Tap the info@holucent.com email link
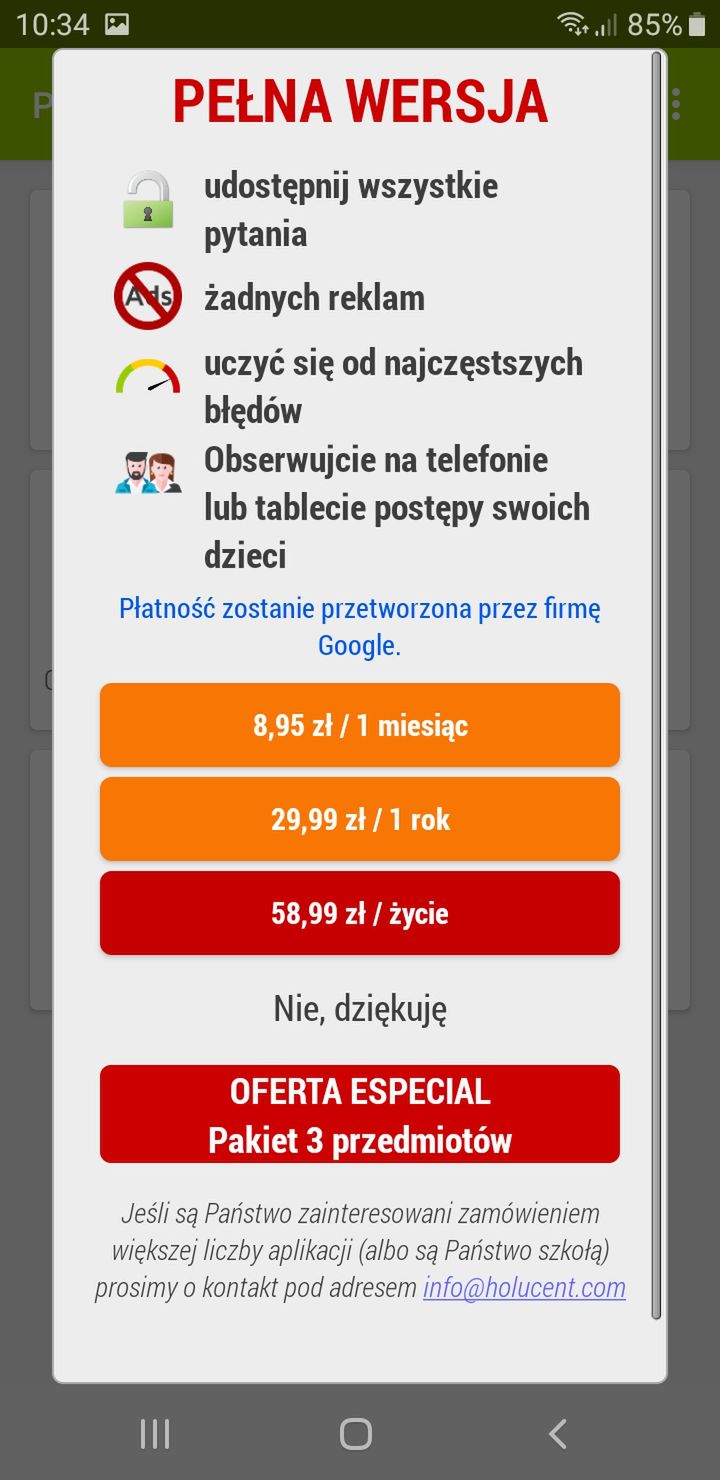720x1480 pixels. (524, 1288)
